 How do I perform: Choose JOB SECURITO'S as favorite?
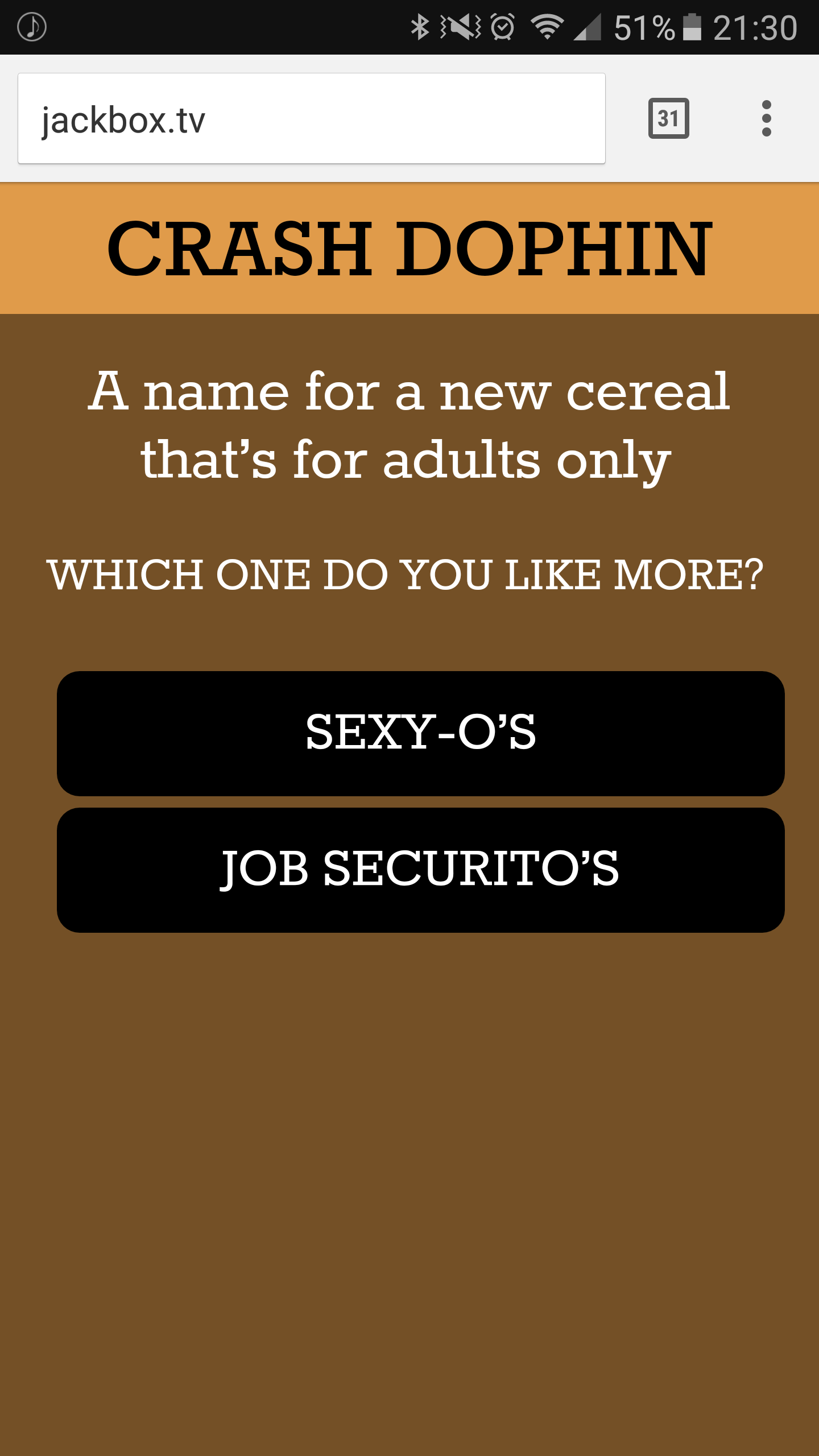click(420, 870)
